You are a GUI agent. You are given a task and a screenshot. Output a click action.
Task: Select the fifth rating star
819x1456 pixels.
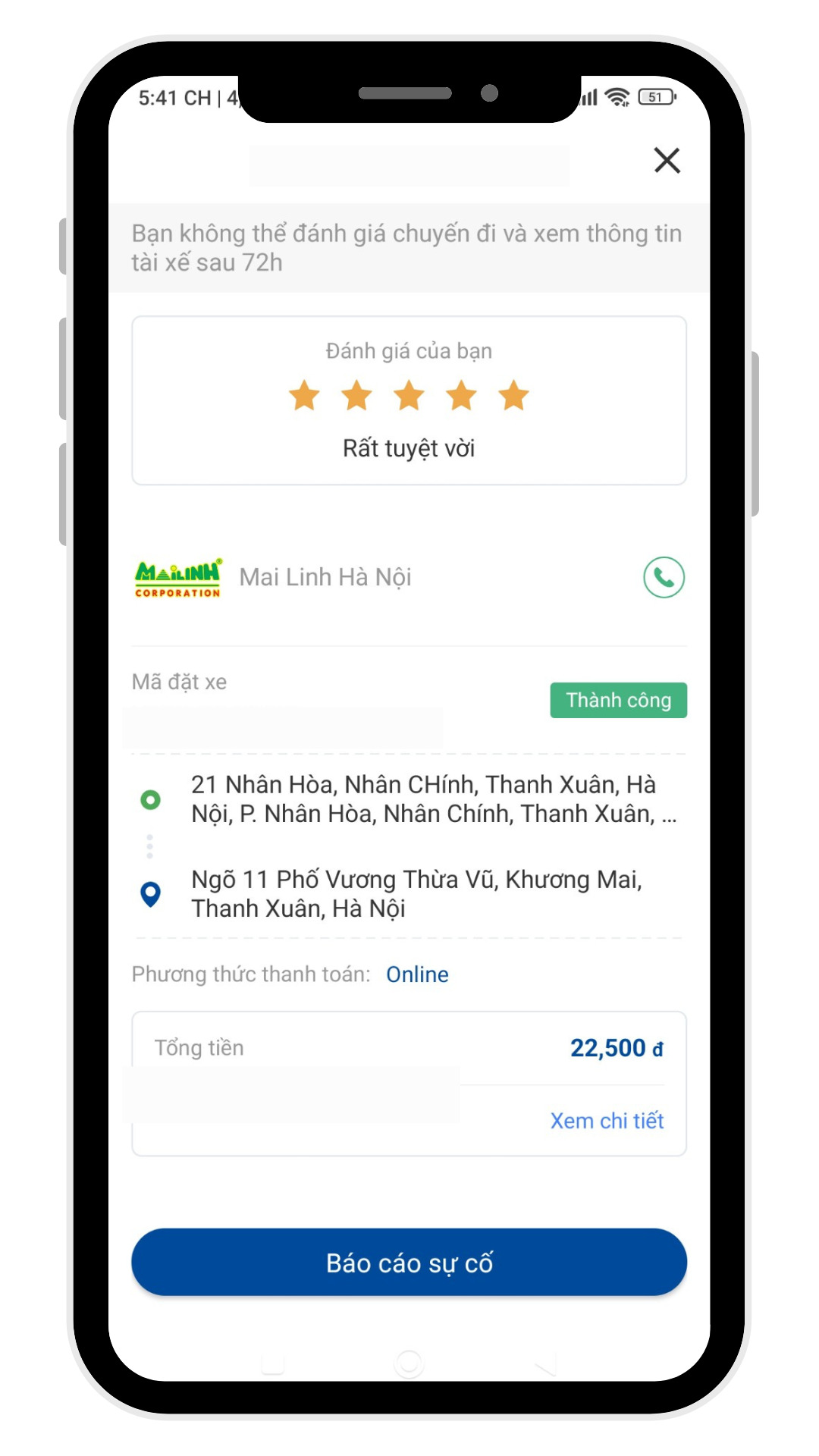[x=513, y=394]
